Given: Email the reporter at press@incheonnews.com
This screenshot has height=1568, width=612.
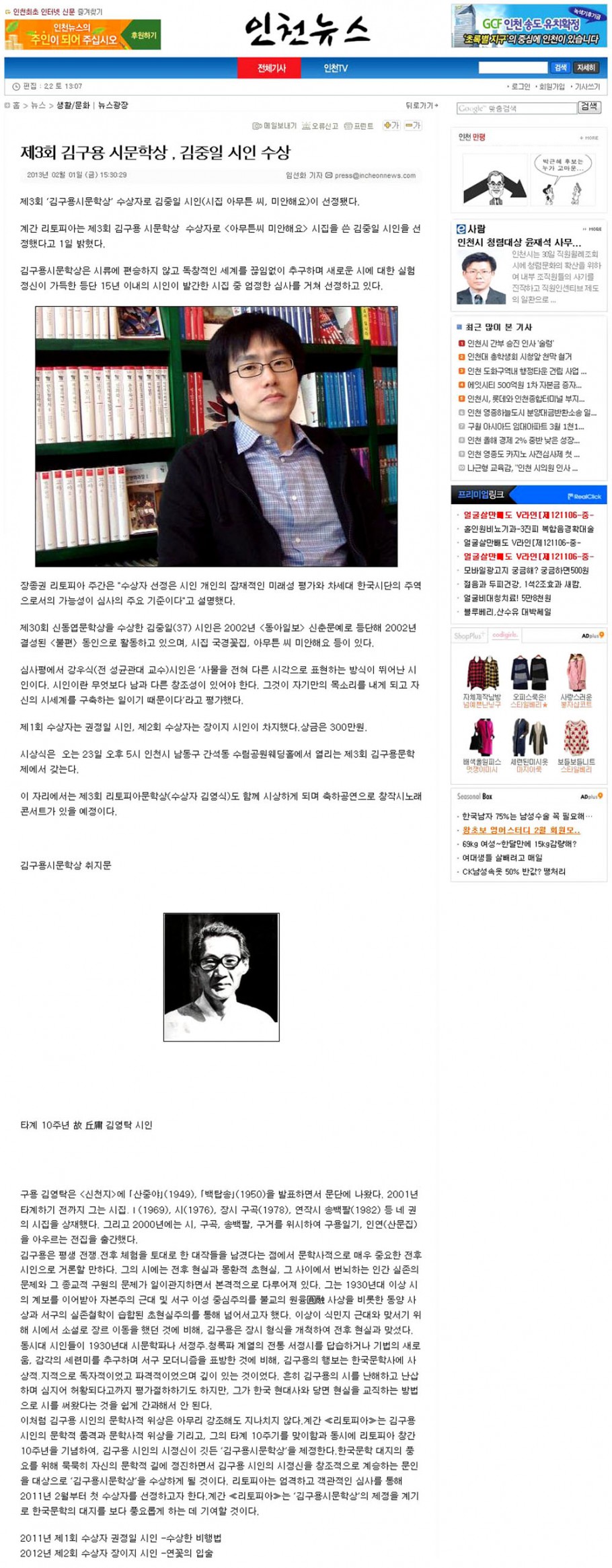Looking at the screenshot, I should (375, 175).
